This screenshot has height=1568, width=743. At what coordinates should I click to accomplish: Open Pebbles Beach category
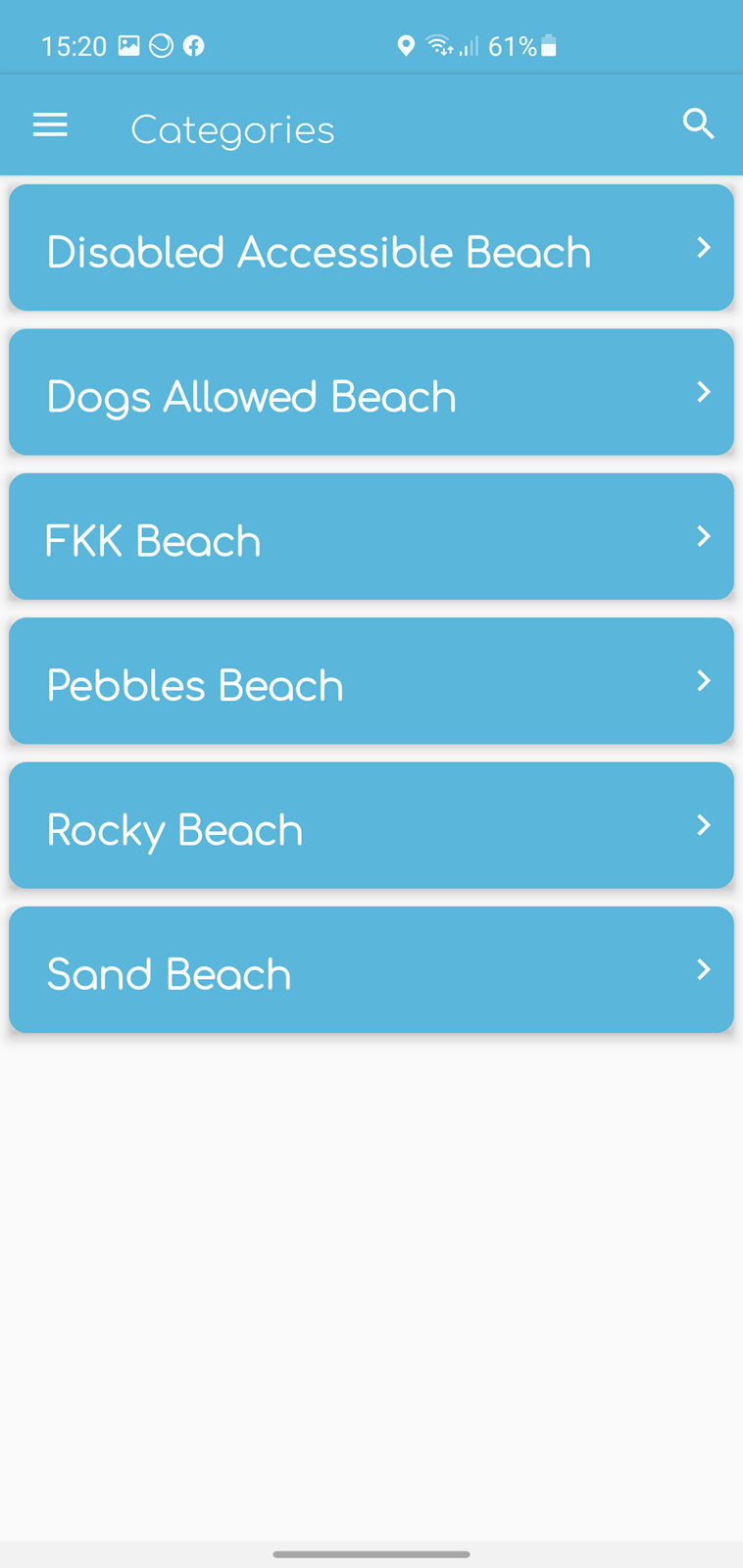(x=371, y=681)
